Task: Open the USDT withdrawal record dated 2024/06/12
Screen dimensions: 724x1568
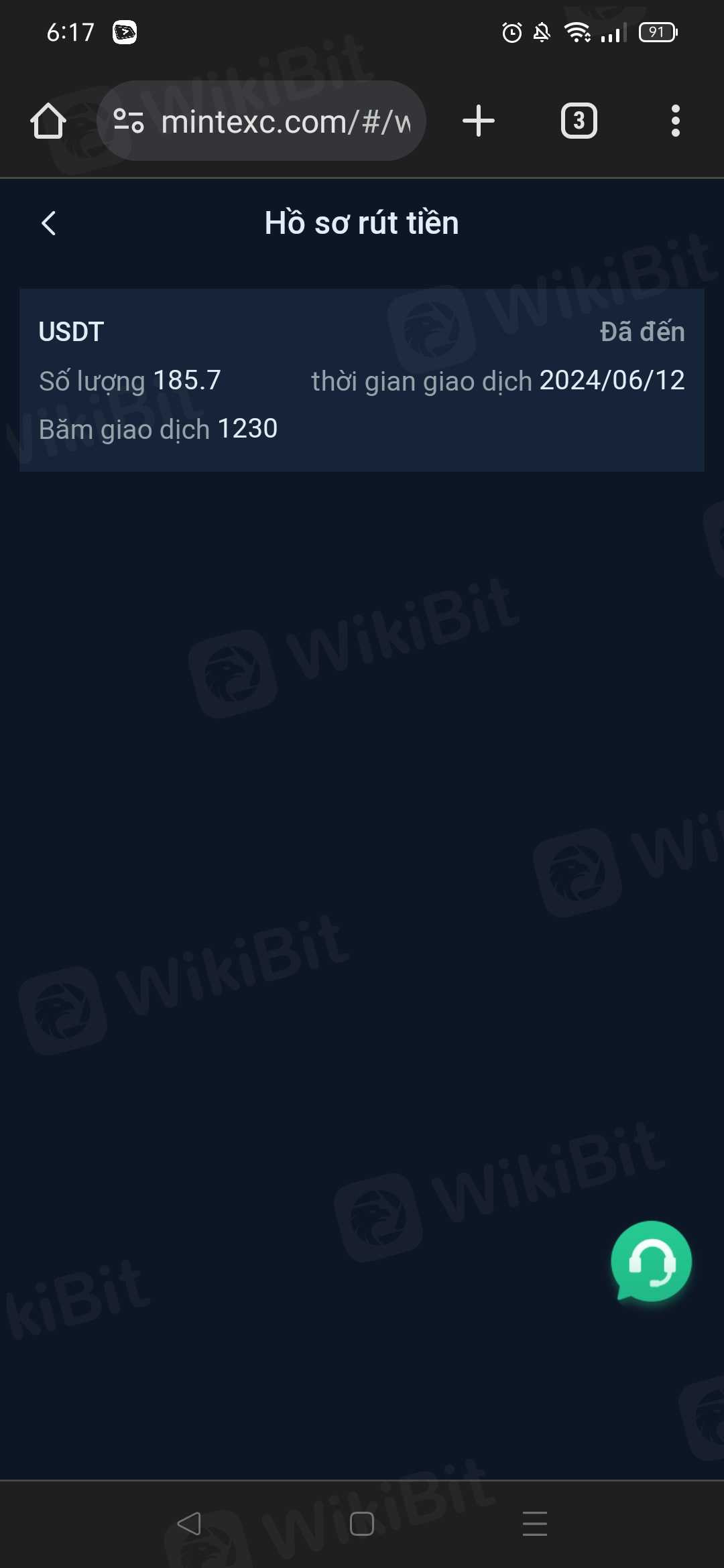Action: point(362,380)
